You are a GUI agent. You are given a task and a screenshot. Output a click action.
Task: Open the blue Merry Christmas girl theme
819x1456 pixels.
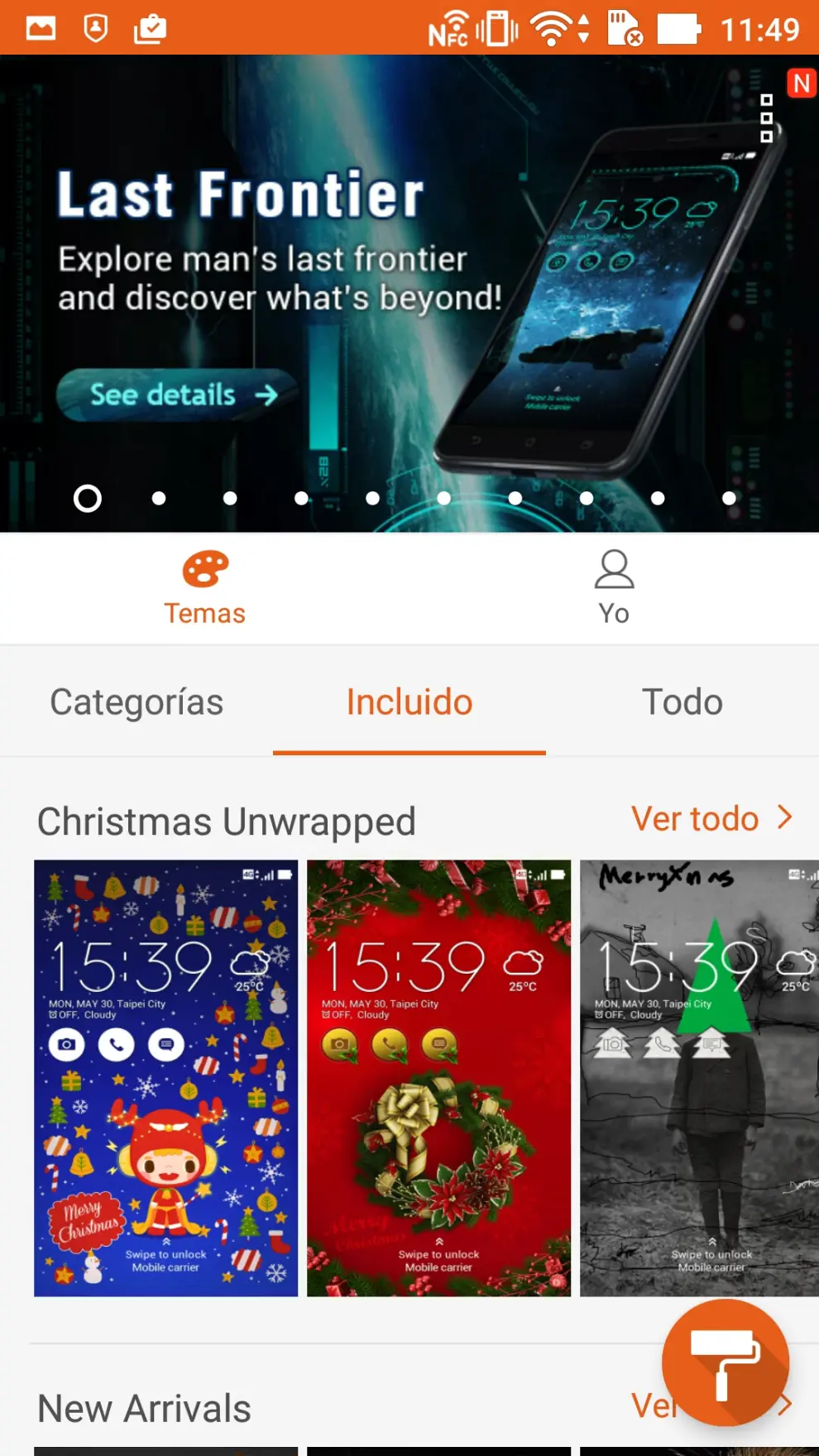pyautogui.click(x=165, y=1078)
